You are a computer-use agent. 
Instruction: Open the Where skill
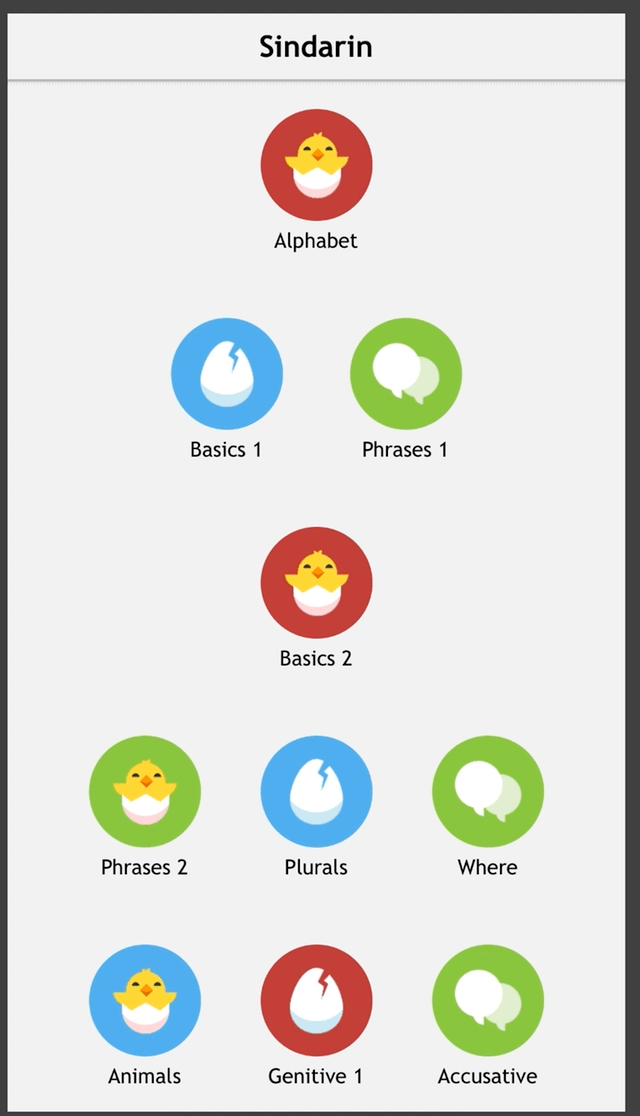pos(487,792)
